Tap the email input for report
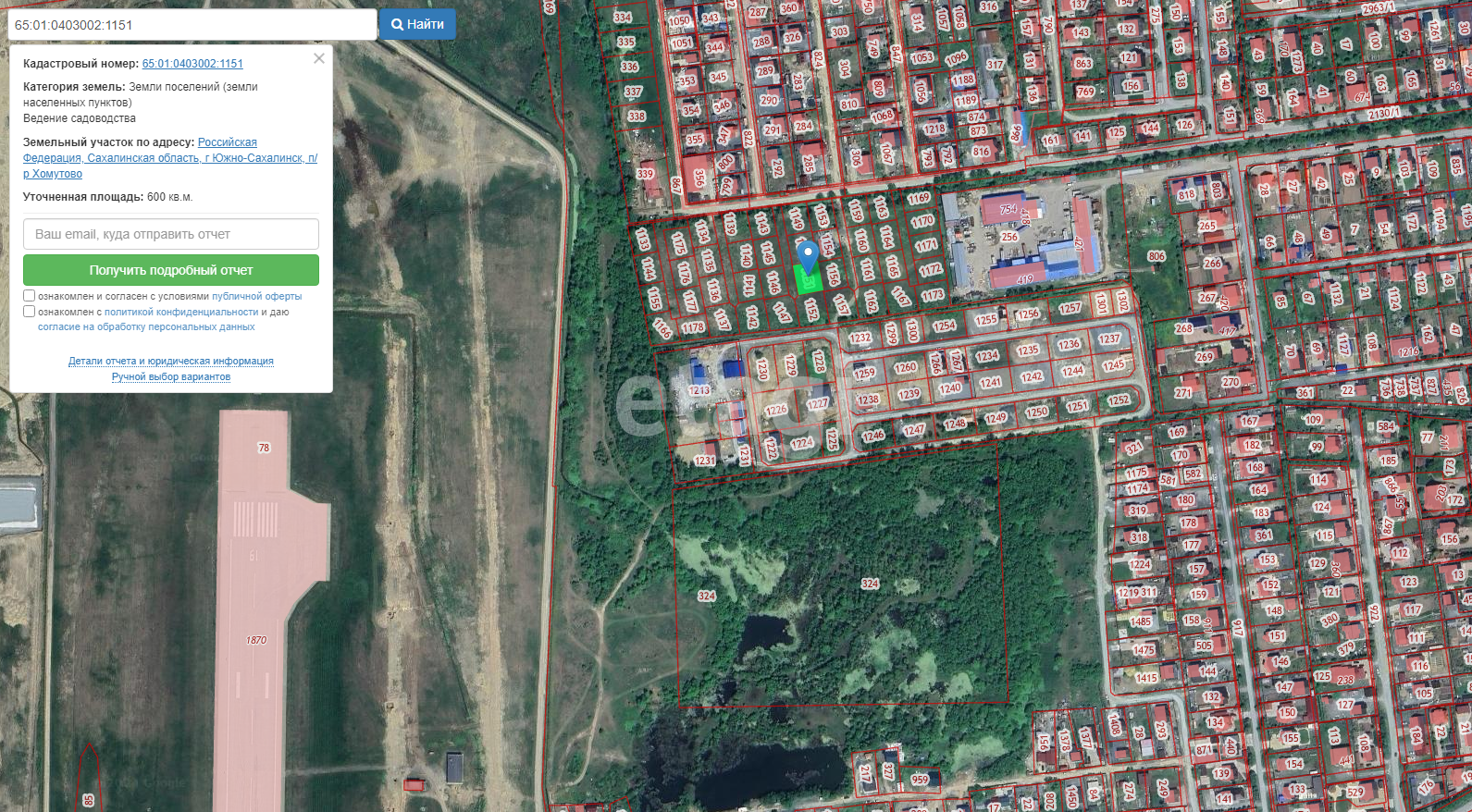 click(171, 234)
